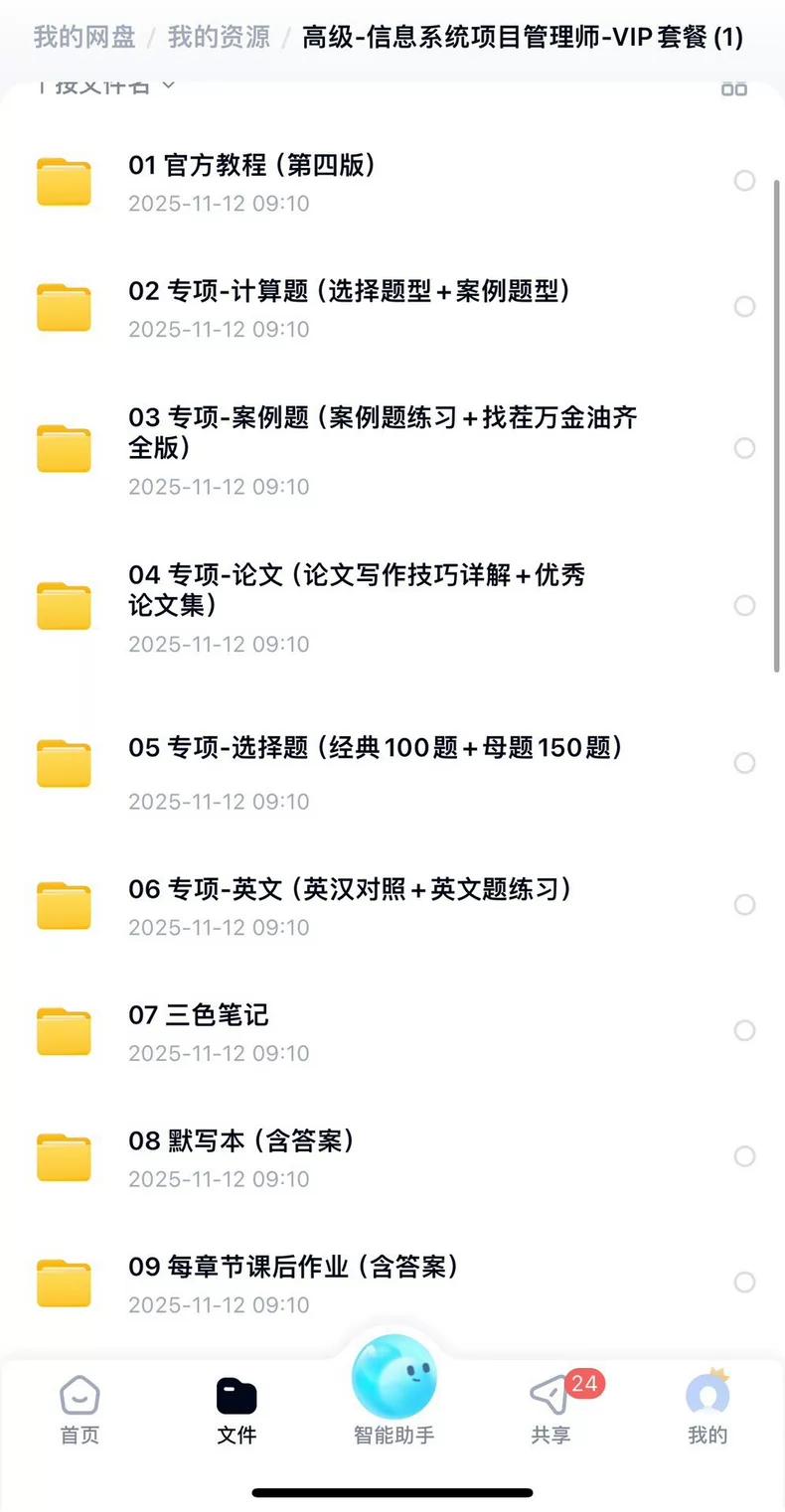Switch to the 共享 tab
The height and width of the screenshot is (1512, 785).
click(x=550, y=1409)
